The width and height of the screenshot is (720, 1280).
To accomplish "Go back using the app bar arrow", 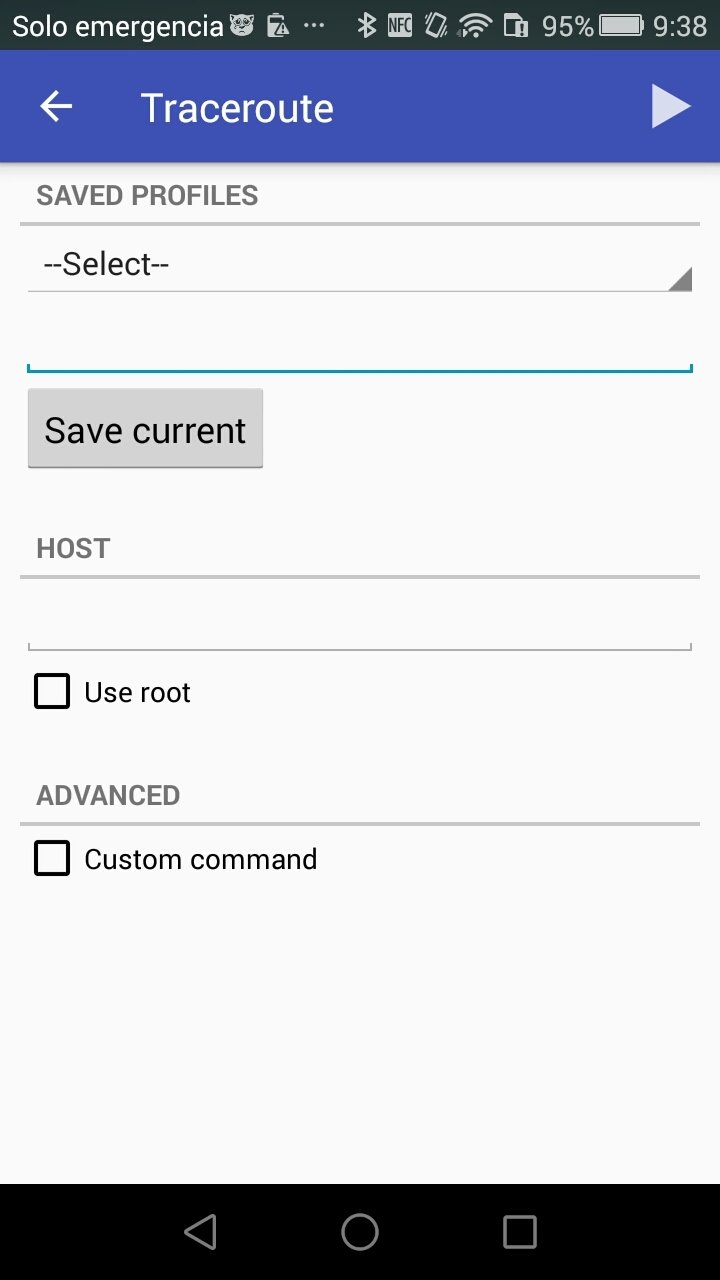I will (56, 107).
